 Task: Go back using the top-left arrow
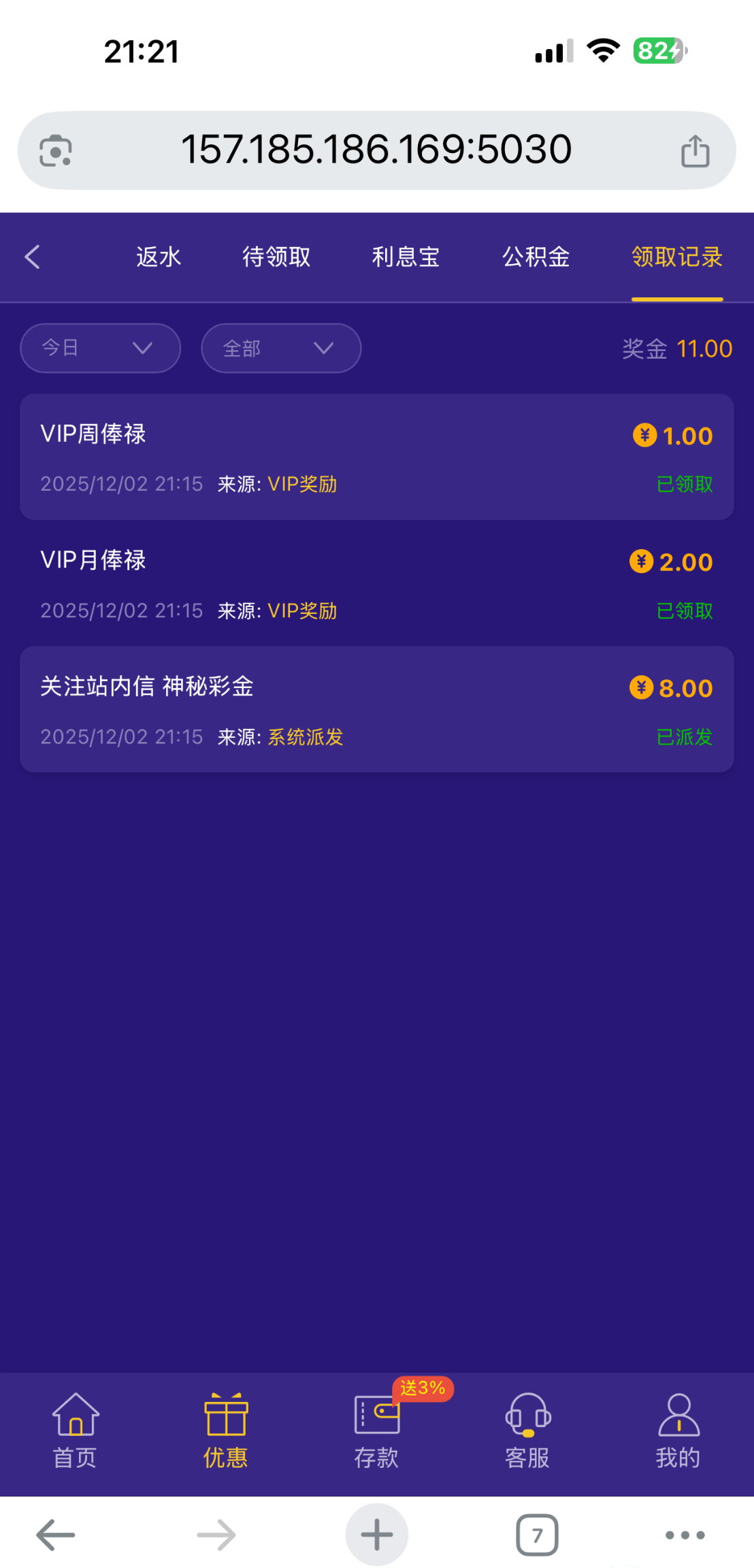tap(33, 257)
